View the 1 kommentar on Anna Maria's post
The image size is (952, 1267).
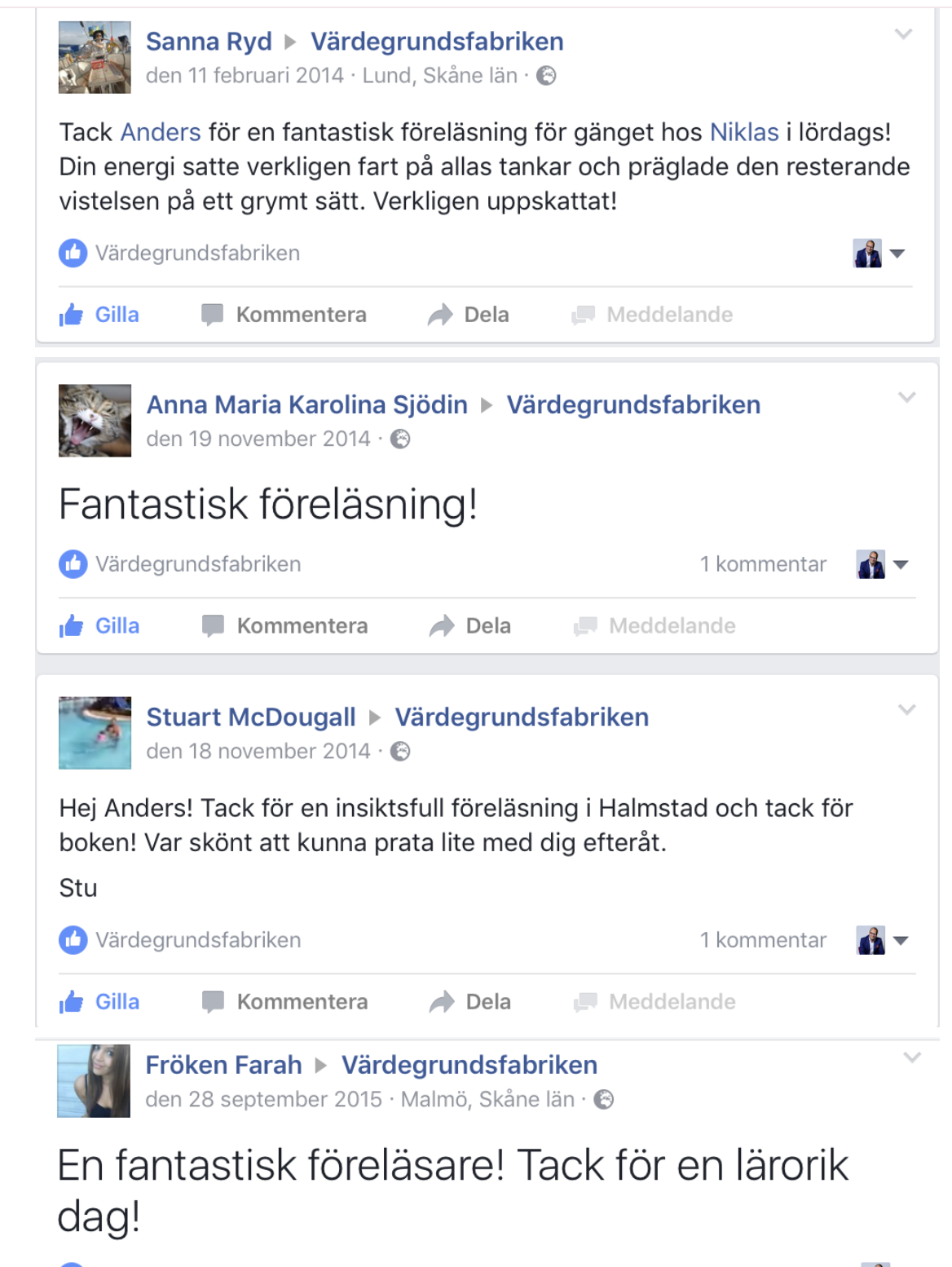(763, 564)
